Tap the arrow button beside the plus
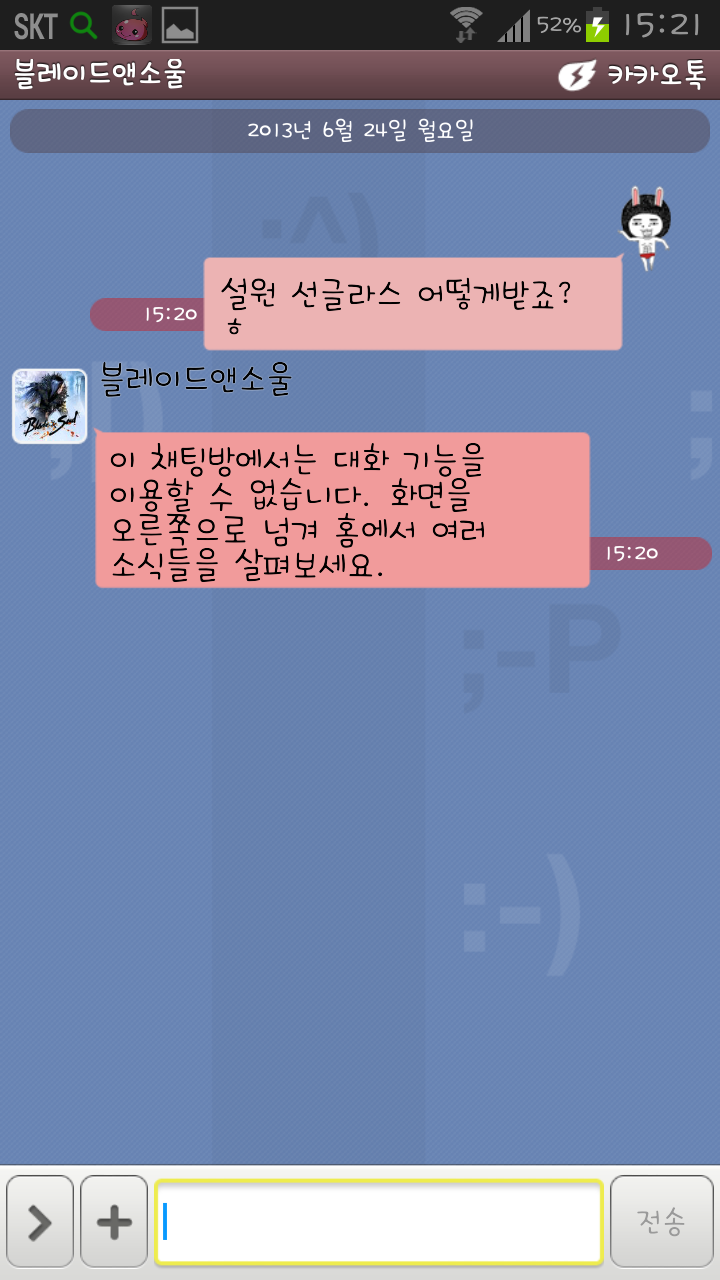This screenshot has height=1280, width=720. [x=40, y=1221]
